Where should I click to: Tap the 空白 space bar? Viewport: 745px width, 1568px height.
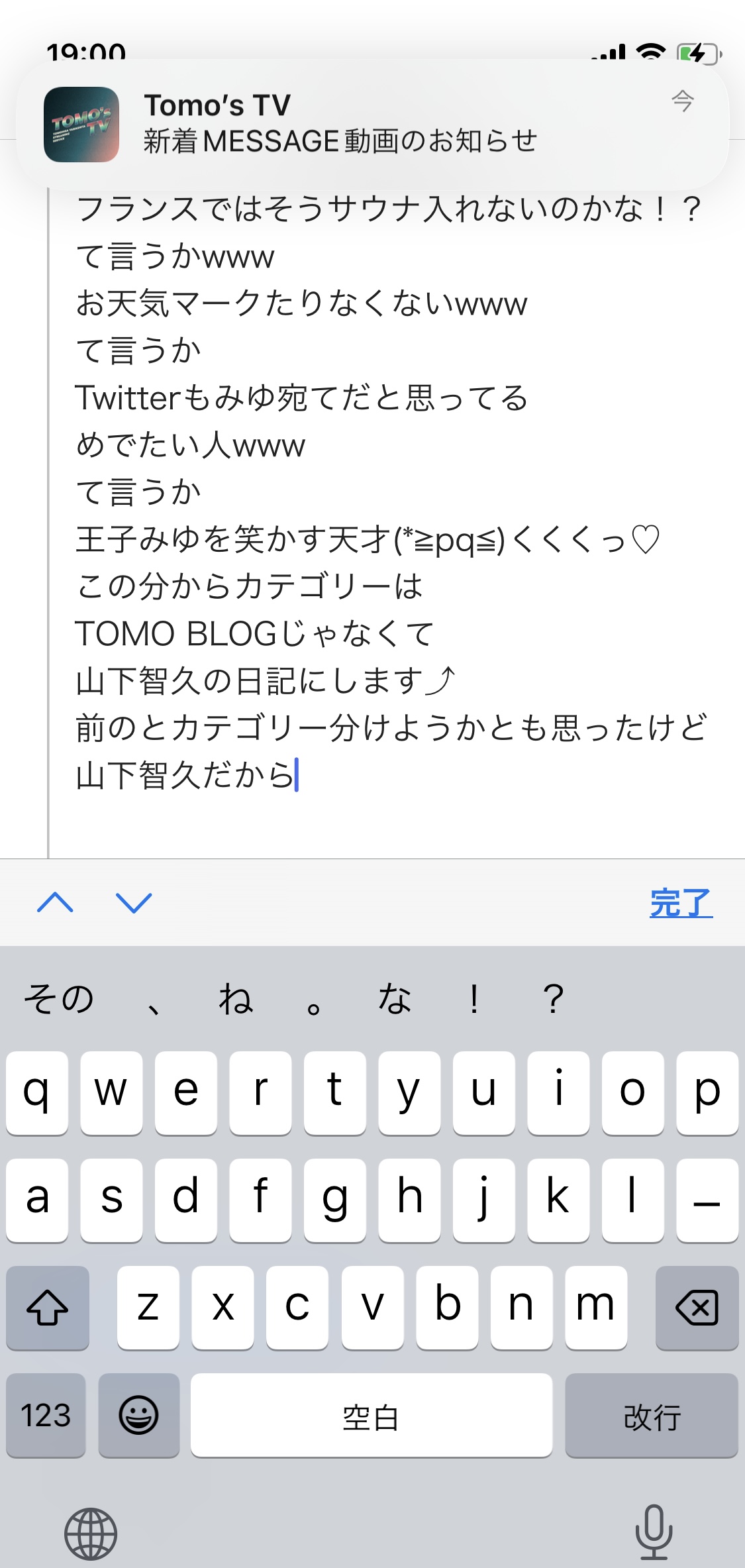[371, 1416]
